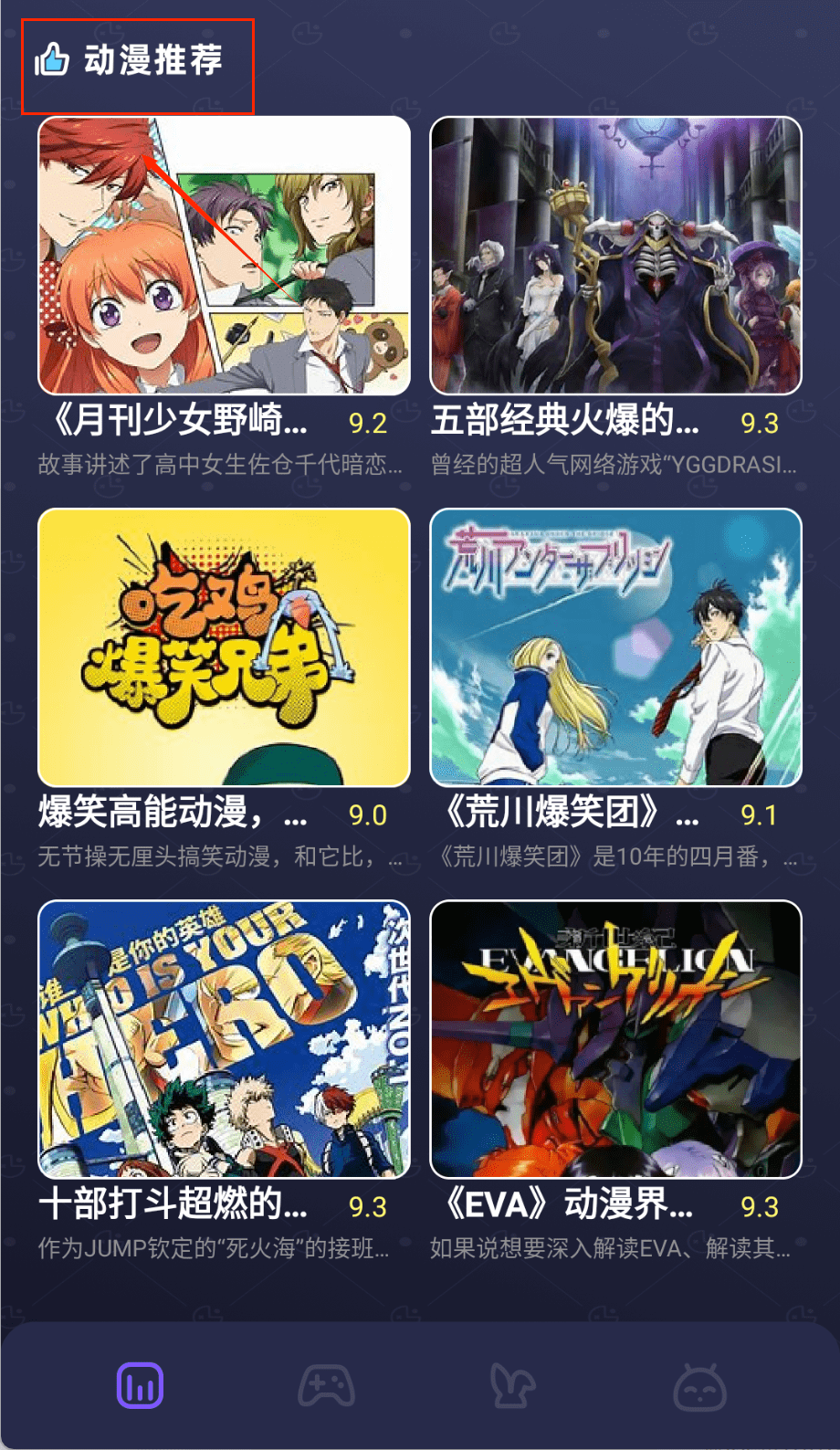The width and height of the screenshot is (840, 1450).
Task: Tap the JUMP description text under 十部打斗超燃的
Action: (215, 1246)
